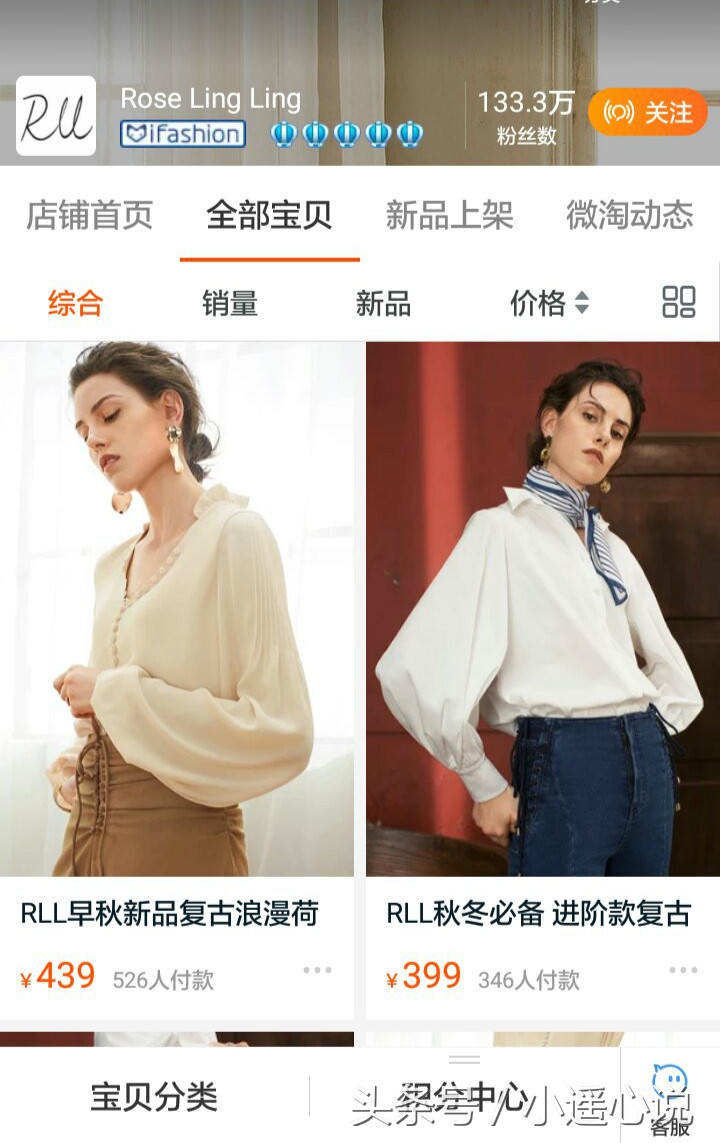The width and height of the screenshot is (720, 1143).
Task: Switch to the 微淘动态 tab
Action: pyautogui.click(x=627, y=215)
